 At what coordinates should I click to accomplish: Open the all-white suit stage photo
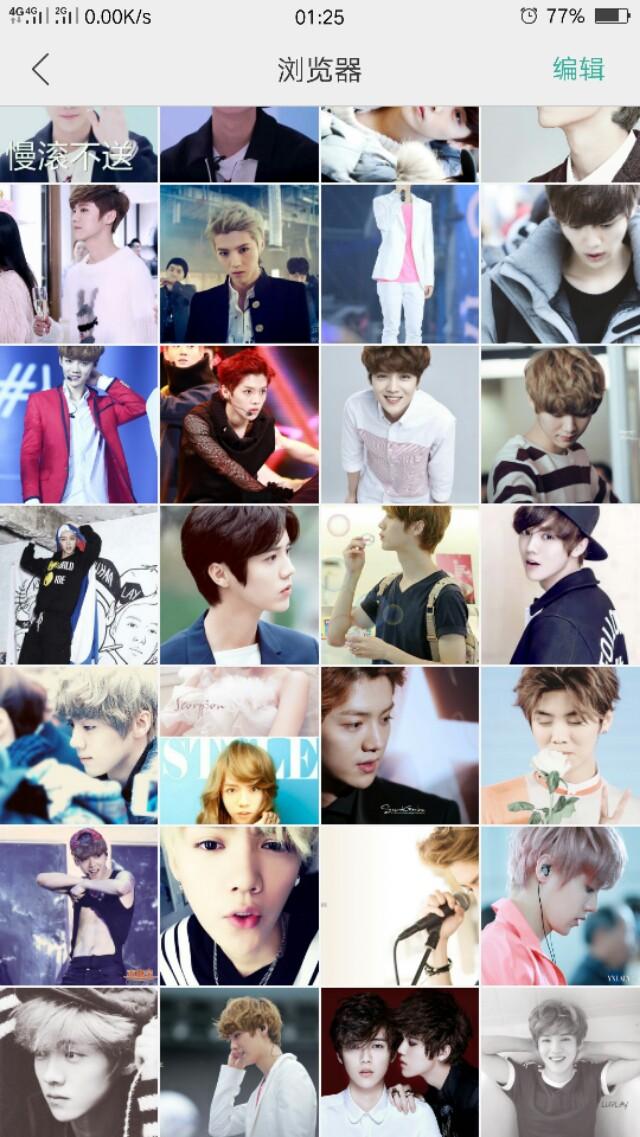399,263
